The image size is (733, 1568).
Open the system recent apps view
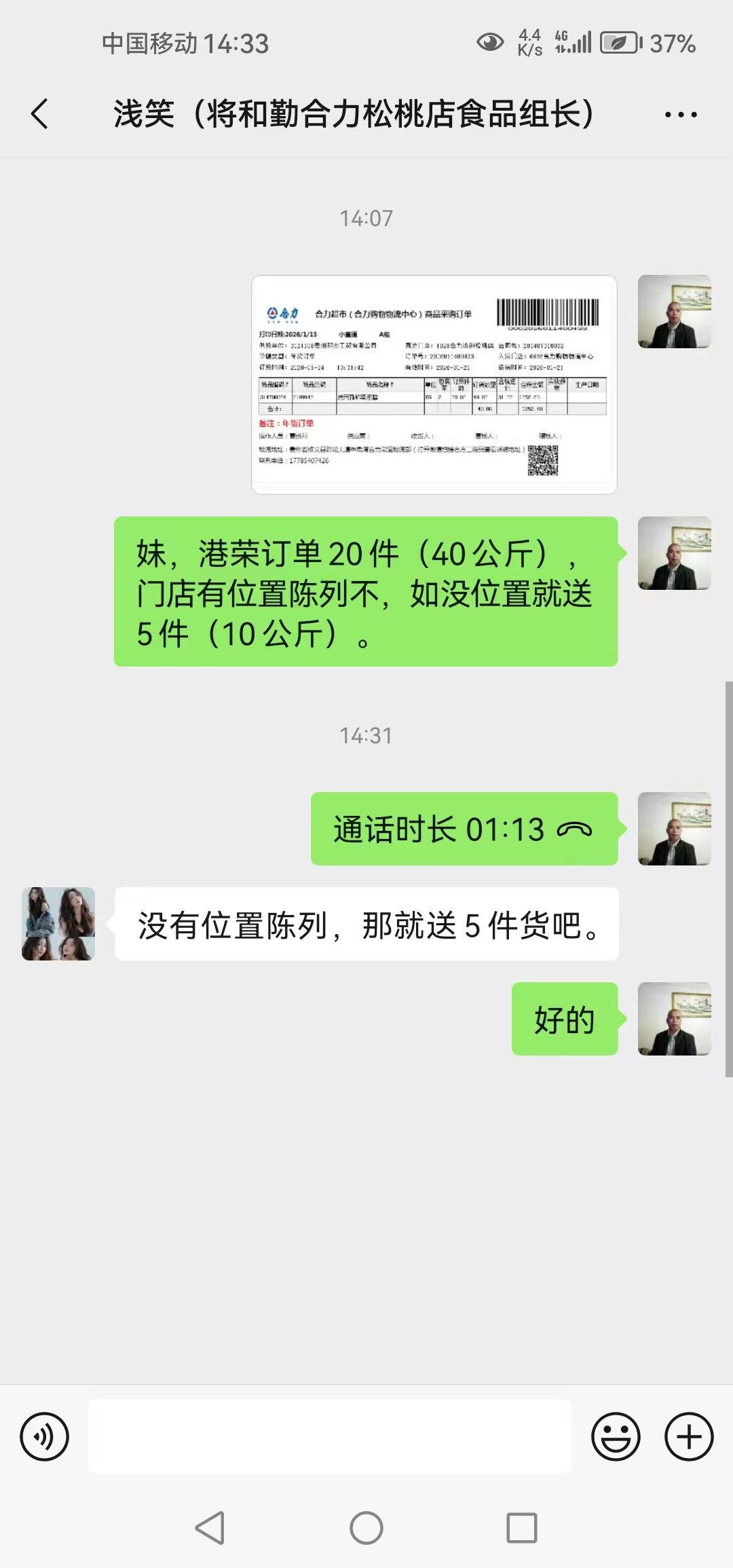pos(521,1529)
